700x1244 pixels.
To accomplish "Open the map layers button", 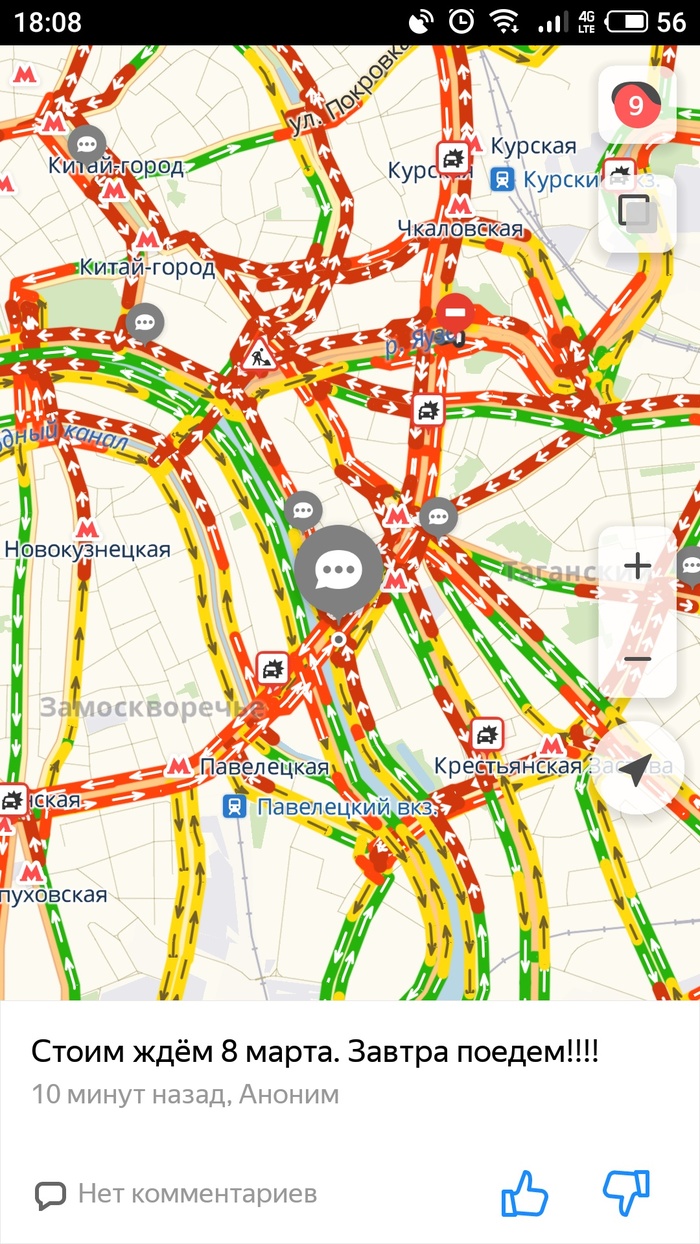I will [x=635, y=212].
